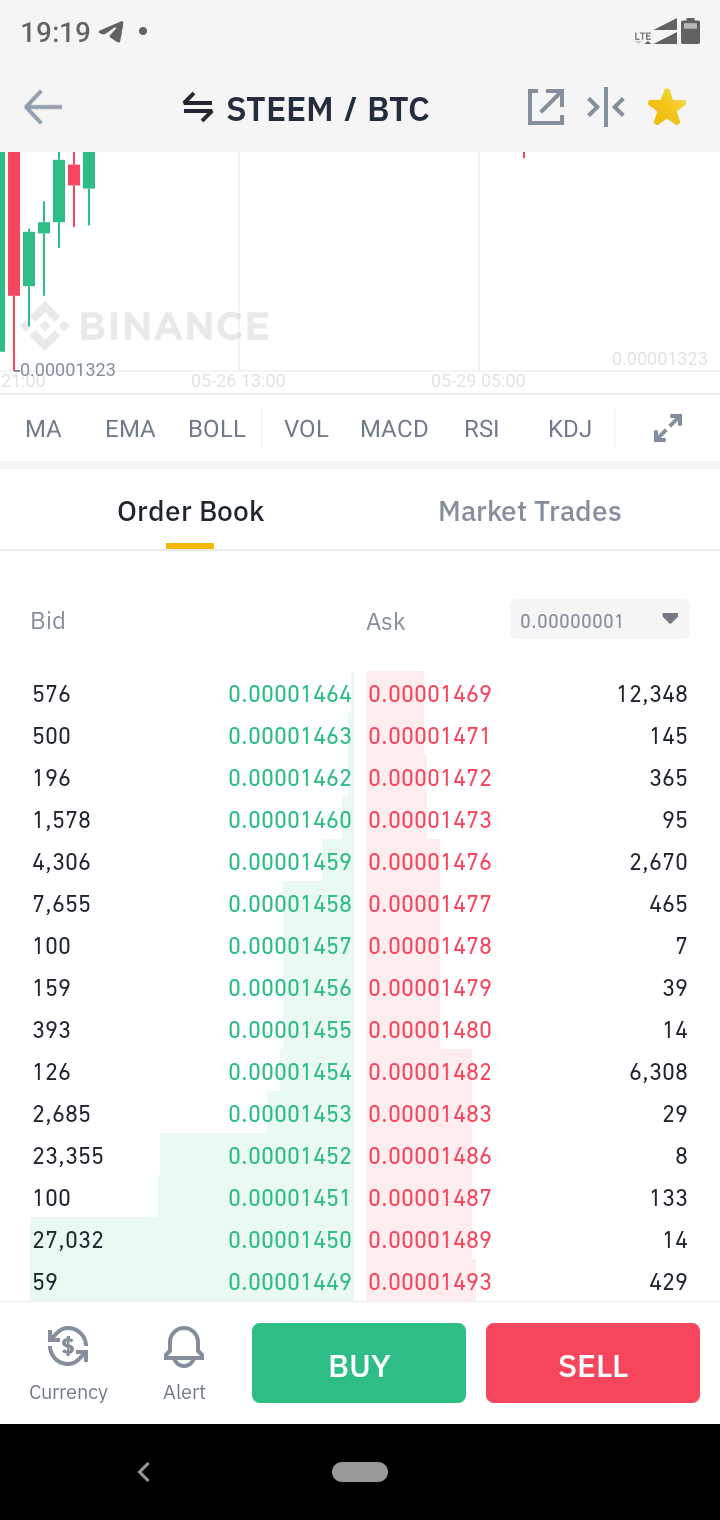The width and height of the screenshot is (720, 1520).
Task: Show the KDJ indicator
Action: pos(570,429)
